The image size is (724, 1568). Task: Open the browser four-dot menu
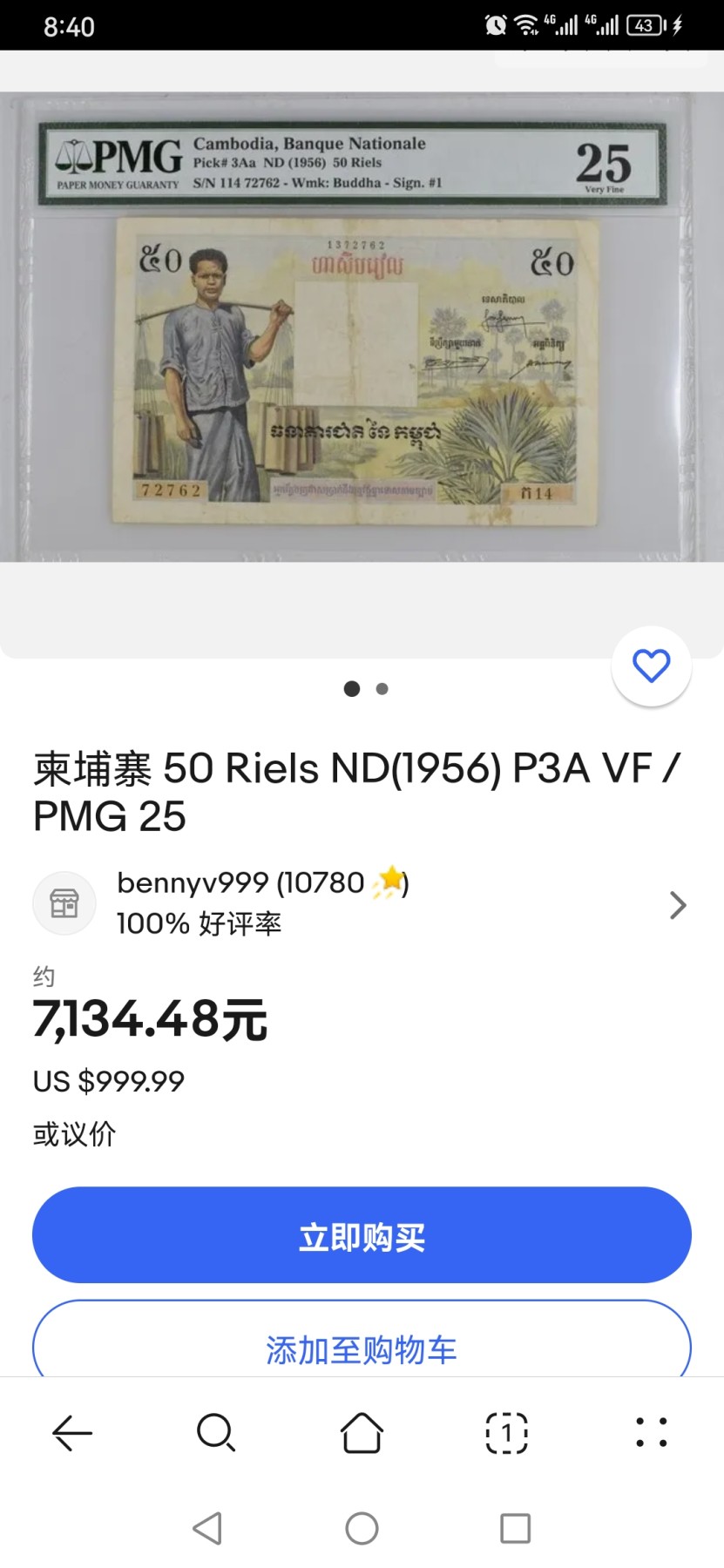[x=651, y=1433]
